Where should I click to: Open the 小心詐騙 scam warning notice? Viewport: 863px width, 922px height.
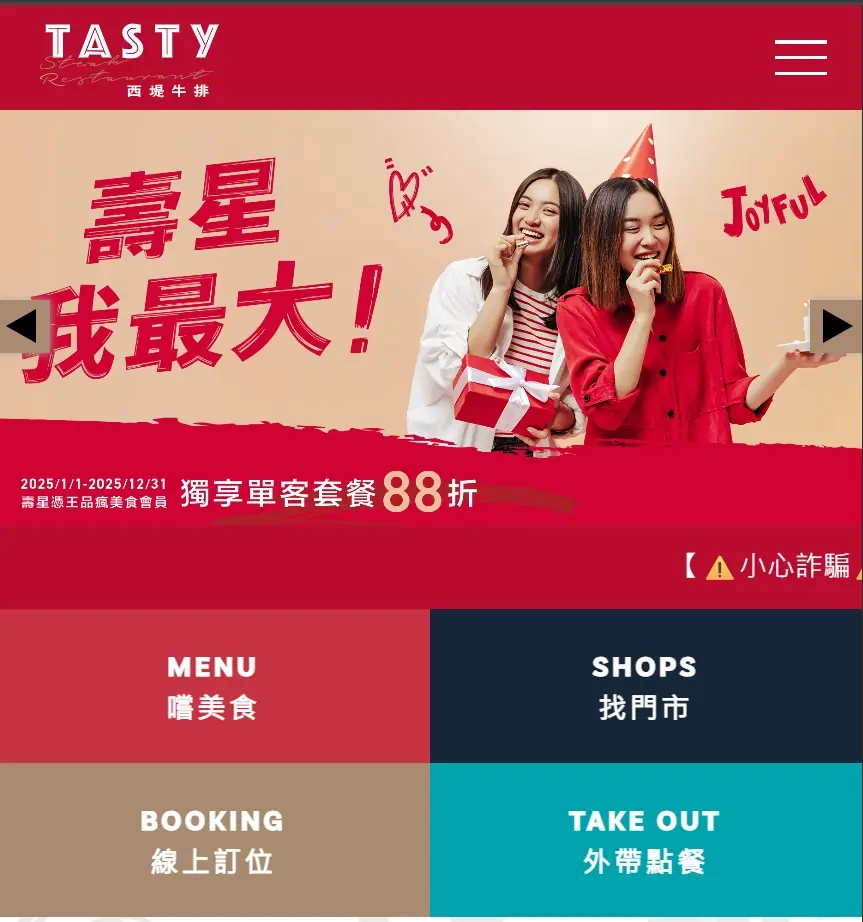pyautogui.click(x=780, y=566)
